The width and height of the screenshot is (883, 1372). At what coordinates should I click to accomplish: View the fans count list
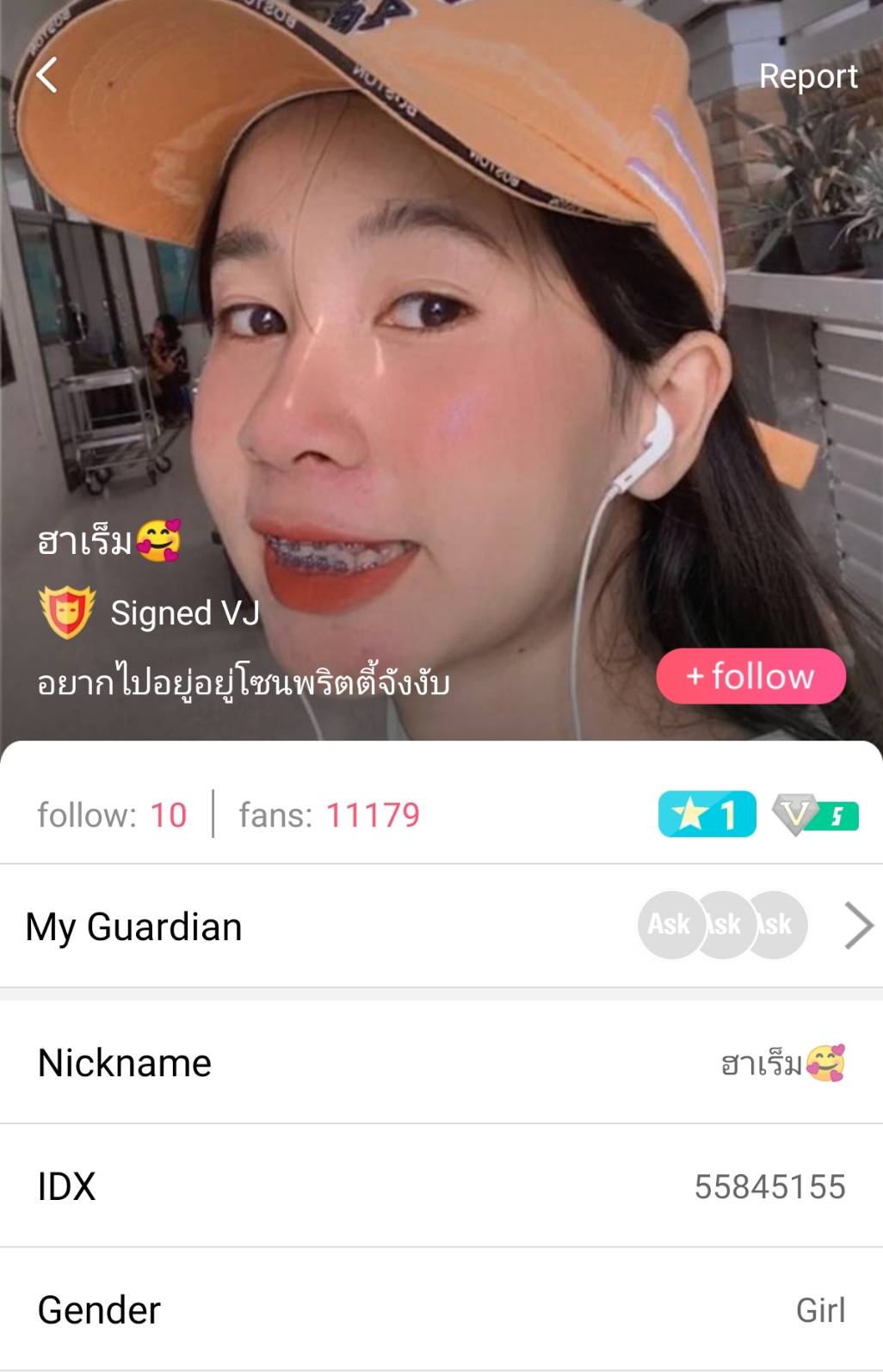(x=330, y=815)
